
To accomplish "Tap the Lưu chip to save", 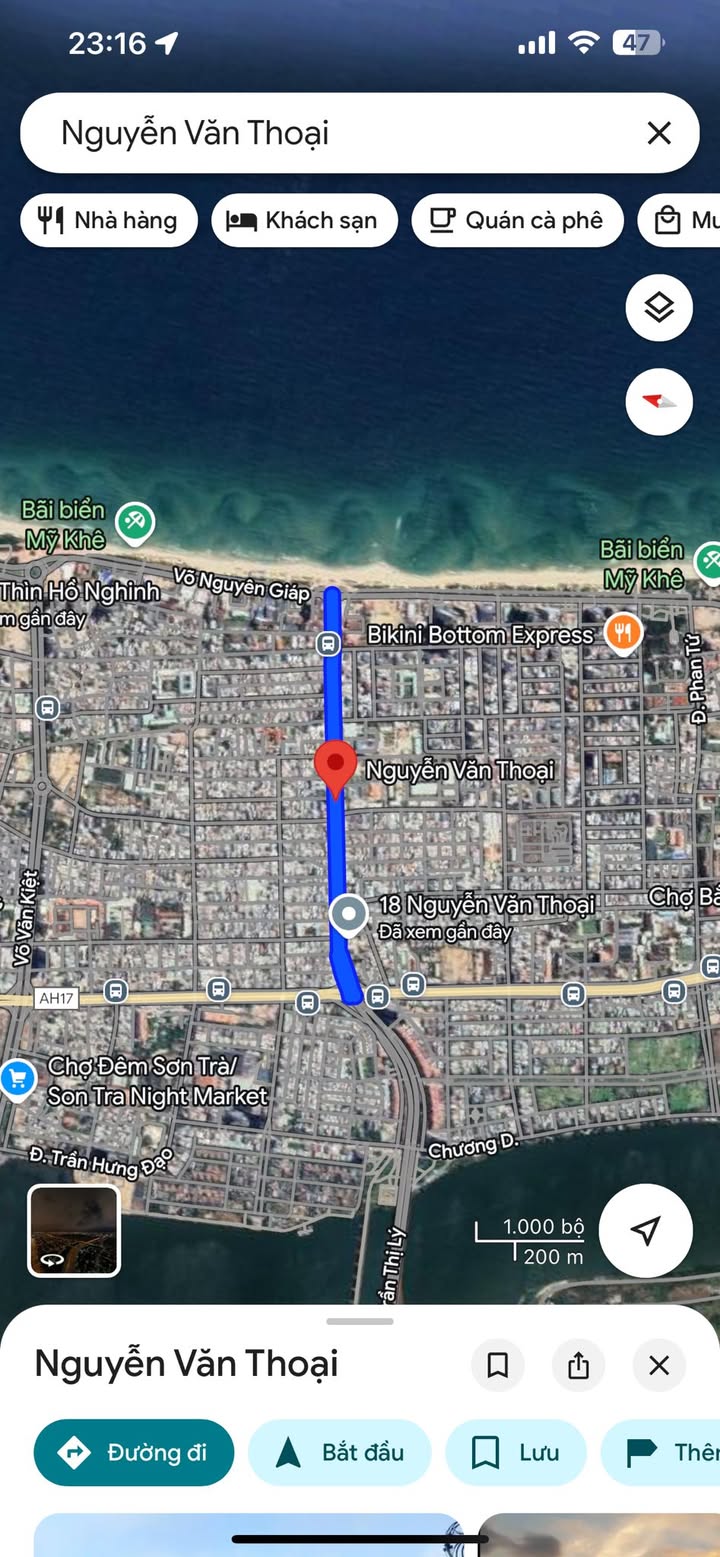I will 516,1452.
